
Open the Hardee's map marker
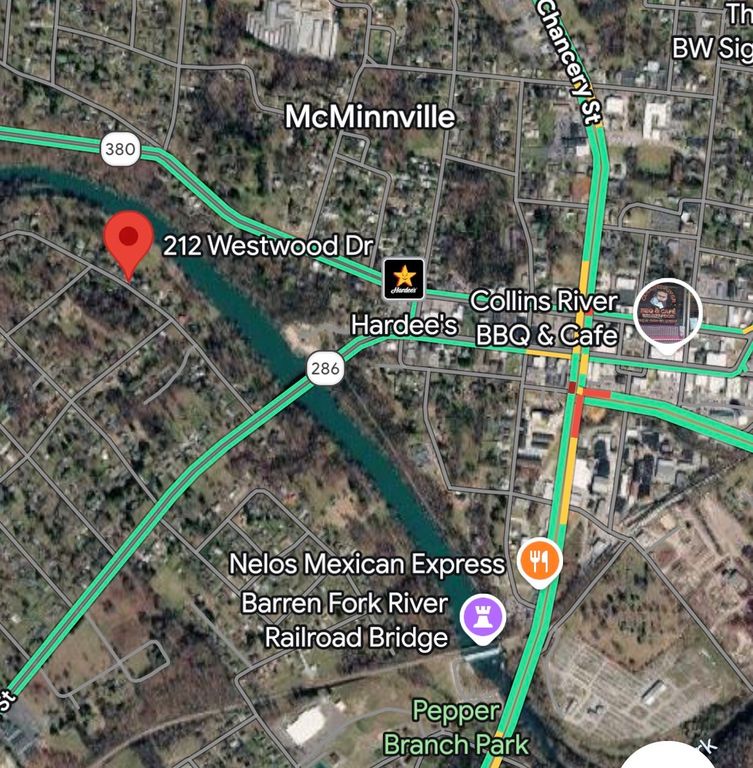coord(404,279)
